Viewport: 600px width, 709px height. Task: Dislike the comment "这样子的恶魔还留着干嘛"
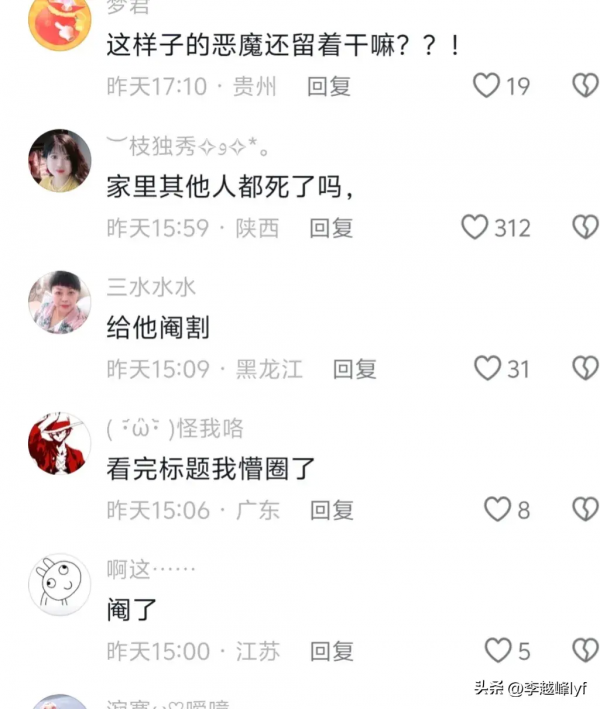pyautogui.click(x=585, y=86)
